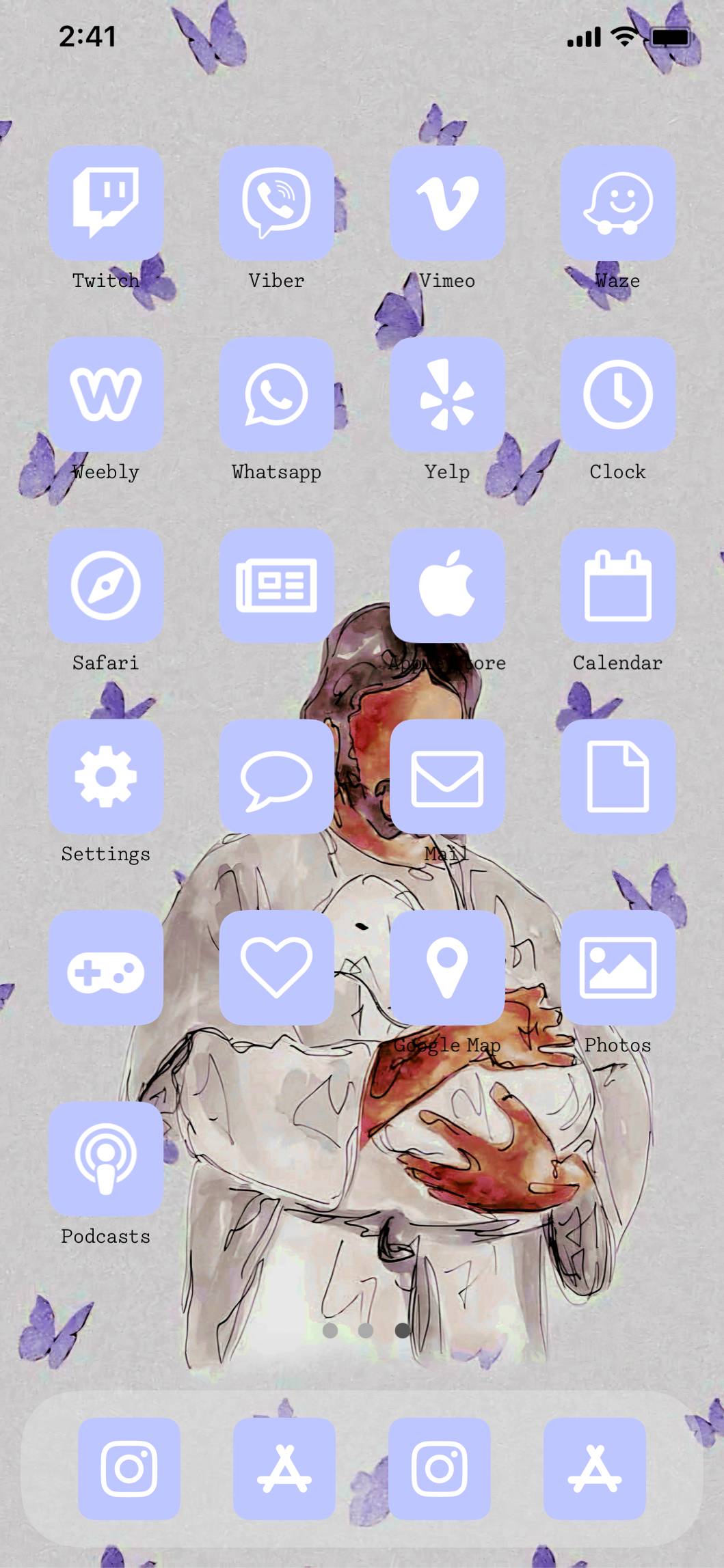Launch Safari browser
724x1568 pixels.
pyautogui.click(x=106, y=585)
